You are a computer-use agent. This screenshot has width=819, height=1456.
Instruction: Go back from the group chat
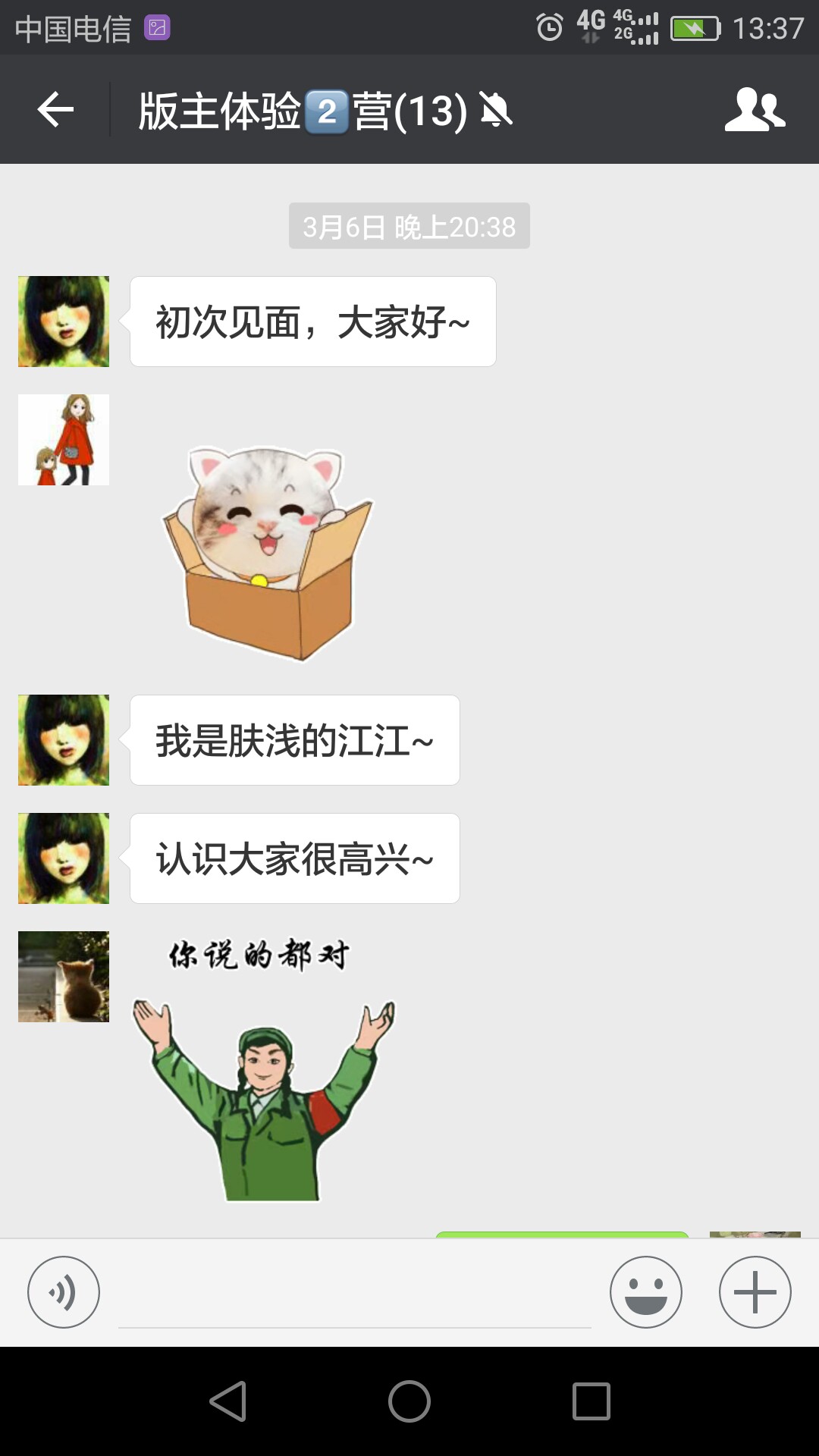pyautogui.click(x=55, y=110)
